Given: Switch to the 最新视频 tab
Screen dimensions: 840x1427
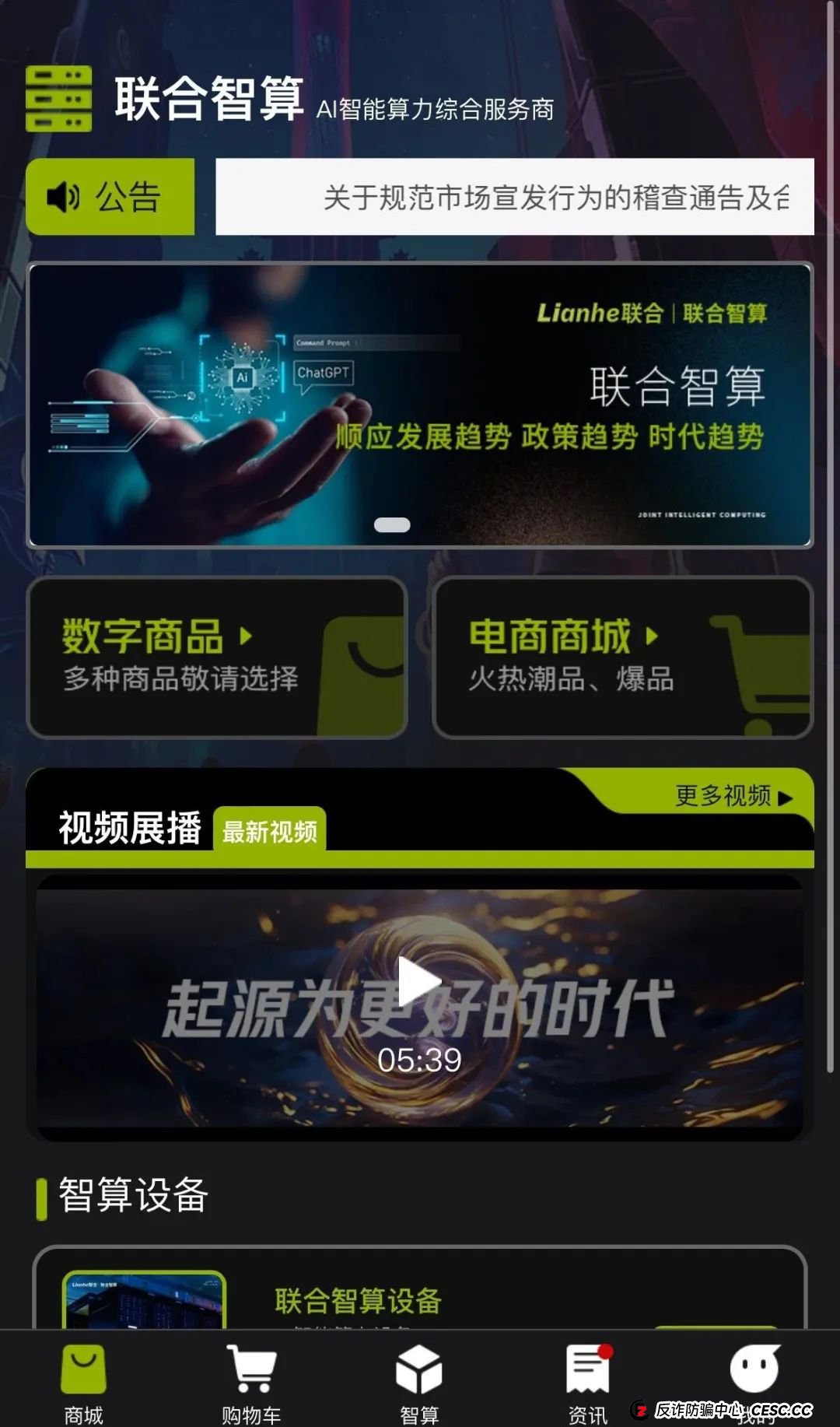Looking at the screenshot, I should pos(271,831).
